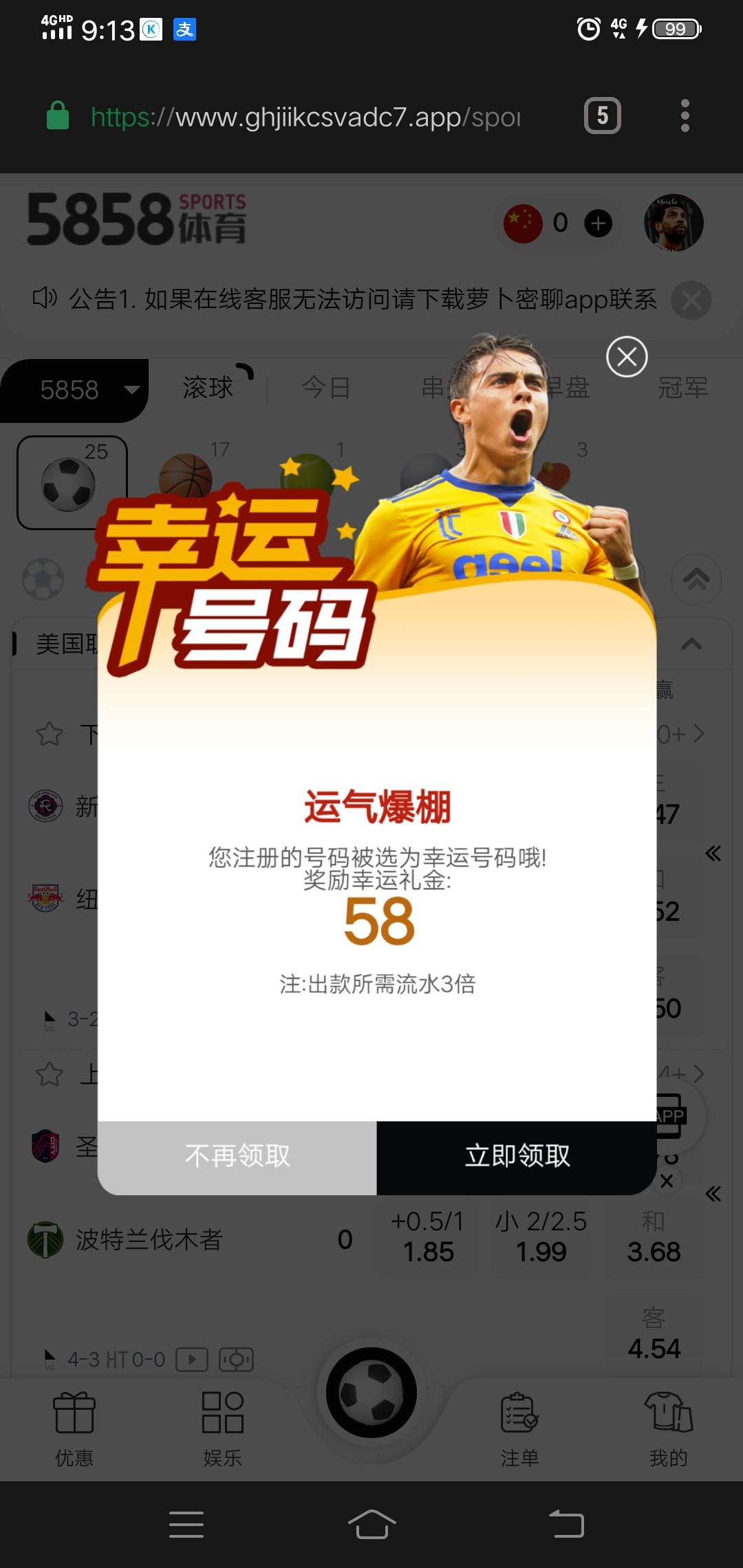Decline the bonus via 不再领取
The image size is (743, 1568).
point(237,1157)
